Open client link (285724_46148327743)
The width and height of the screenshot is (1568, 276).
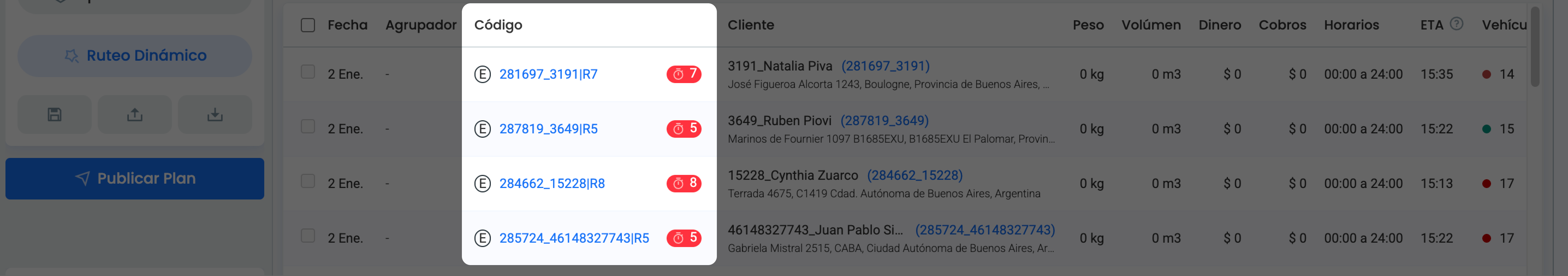tap(984, 230)
